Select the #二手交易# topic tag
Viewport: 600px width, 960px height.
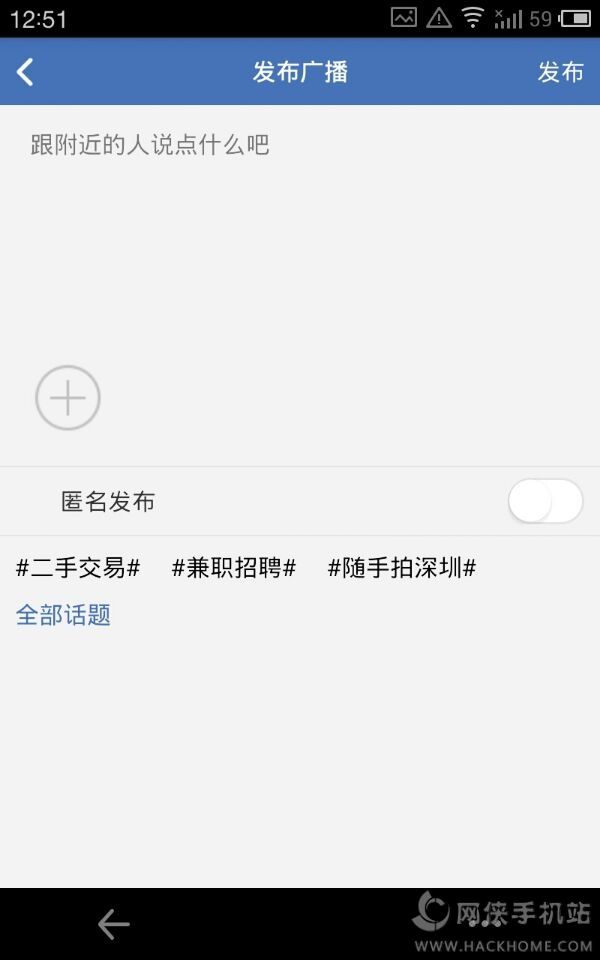point(78,569)
